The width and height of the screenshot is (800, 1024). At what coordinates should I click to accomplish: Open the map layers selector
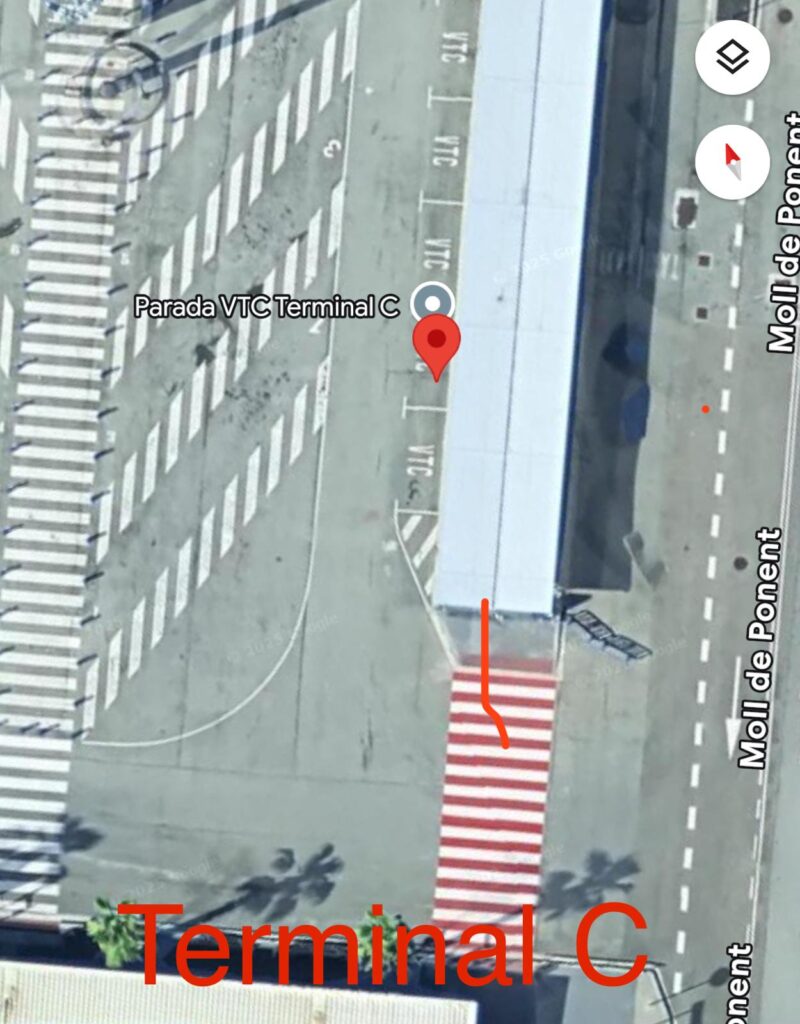click(x=732, y=58)
